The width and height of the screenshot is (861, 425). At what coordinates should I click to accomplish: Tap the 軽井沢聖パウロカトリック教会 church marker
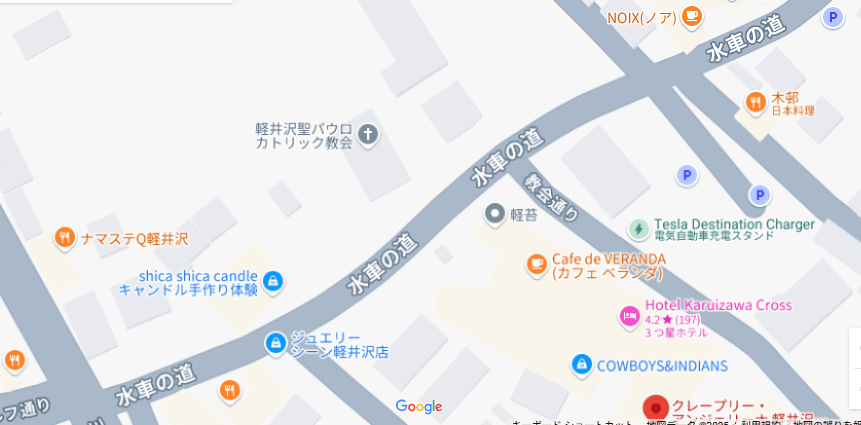pos(368,134)
